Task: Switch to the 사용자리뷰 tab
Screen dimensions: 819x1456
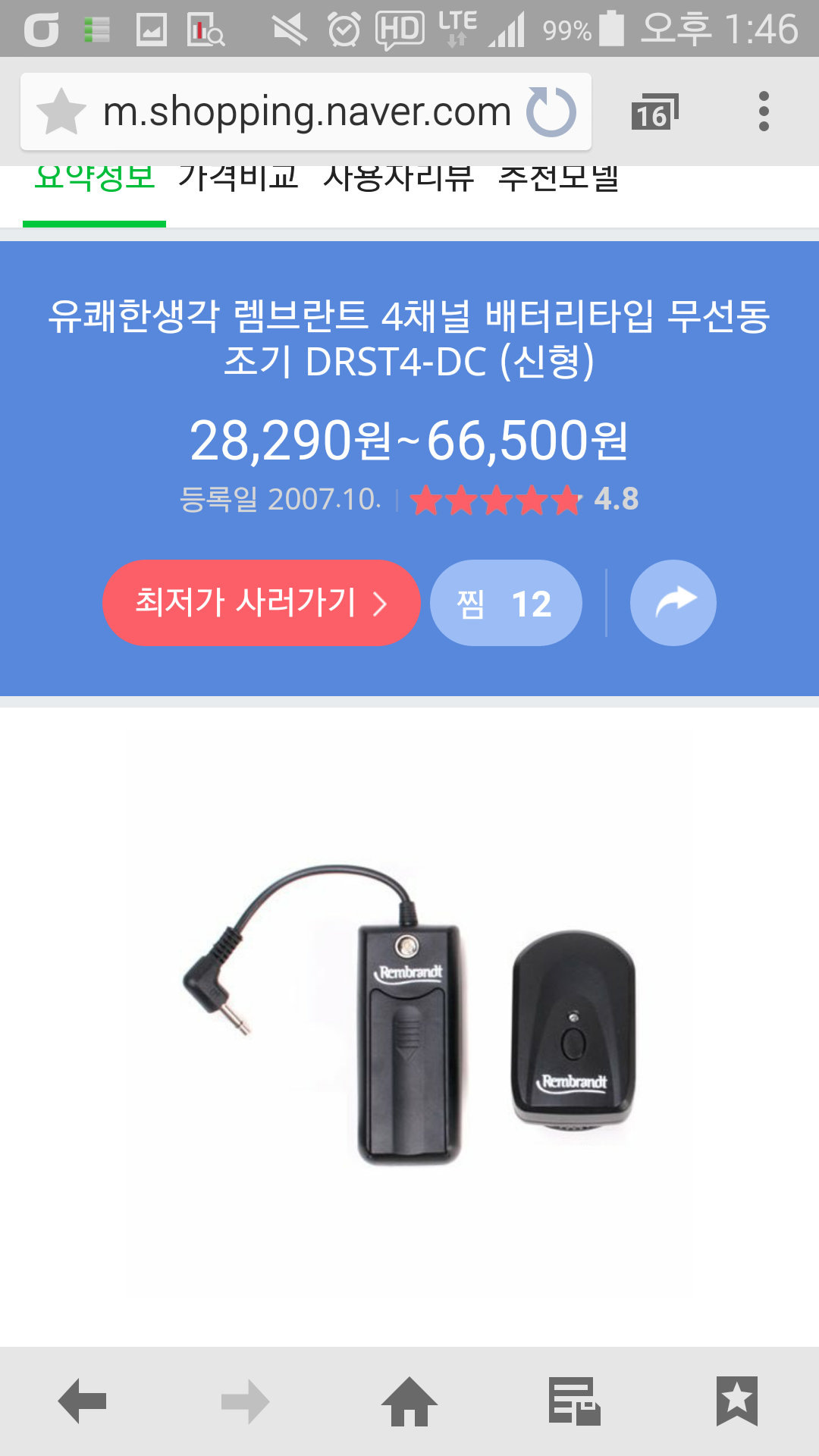Action: coord(398,180)
